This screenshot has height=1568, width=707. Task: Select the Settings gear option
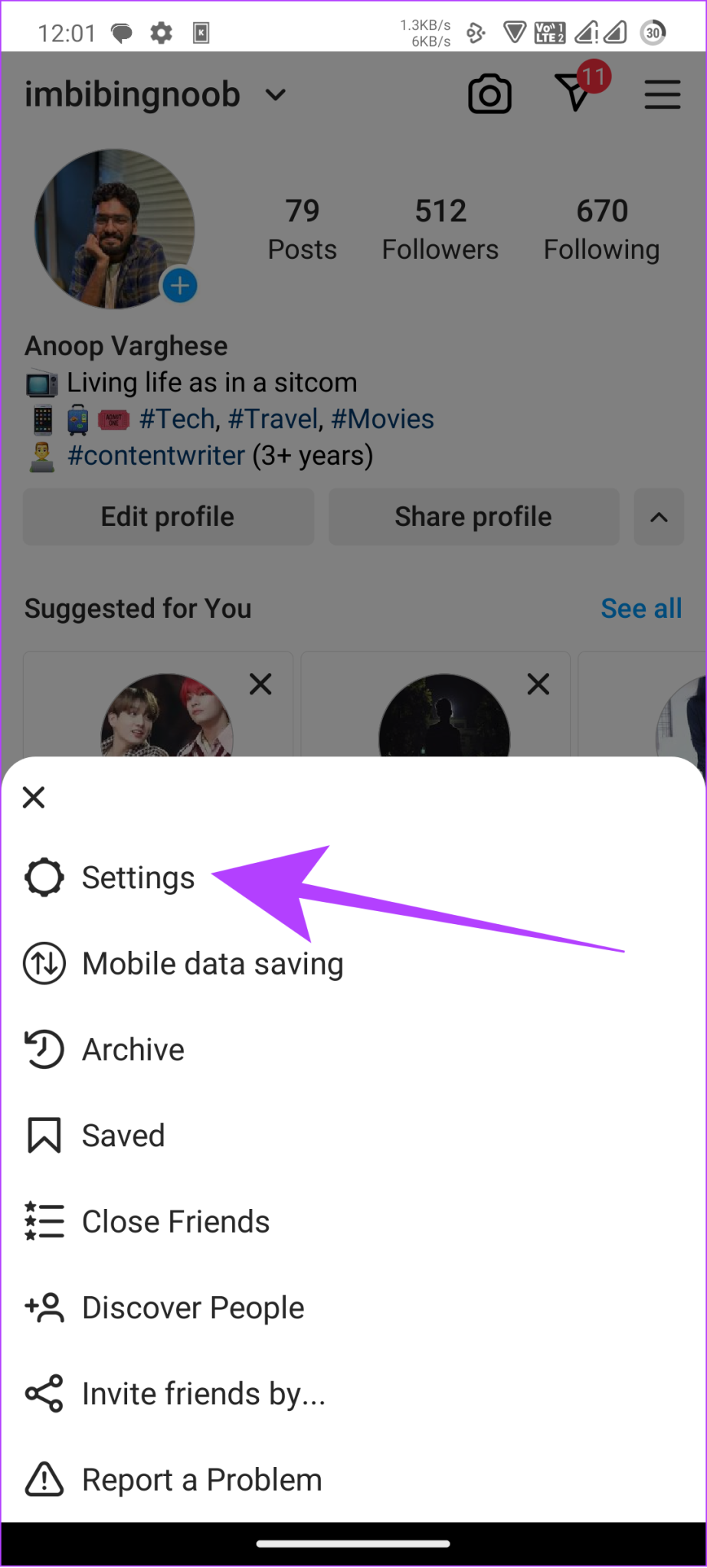point(138,877)
